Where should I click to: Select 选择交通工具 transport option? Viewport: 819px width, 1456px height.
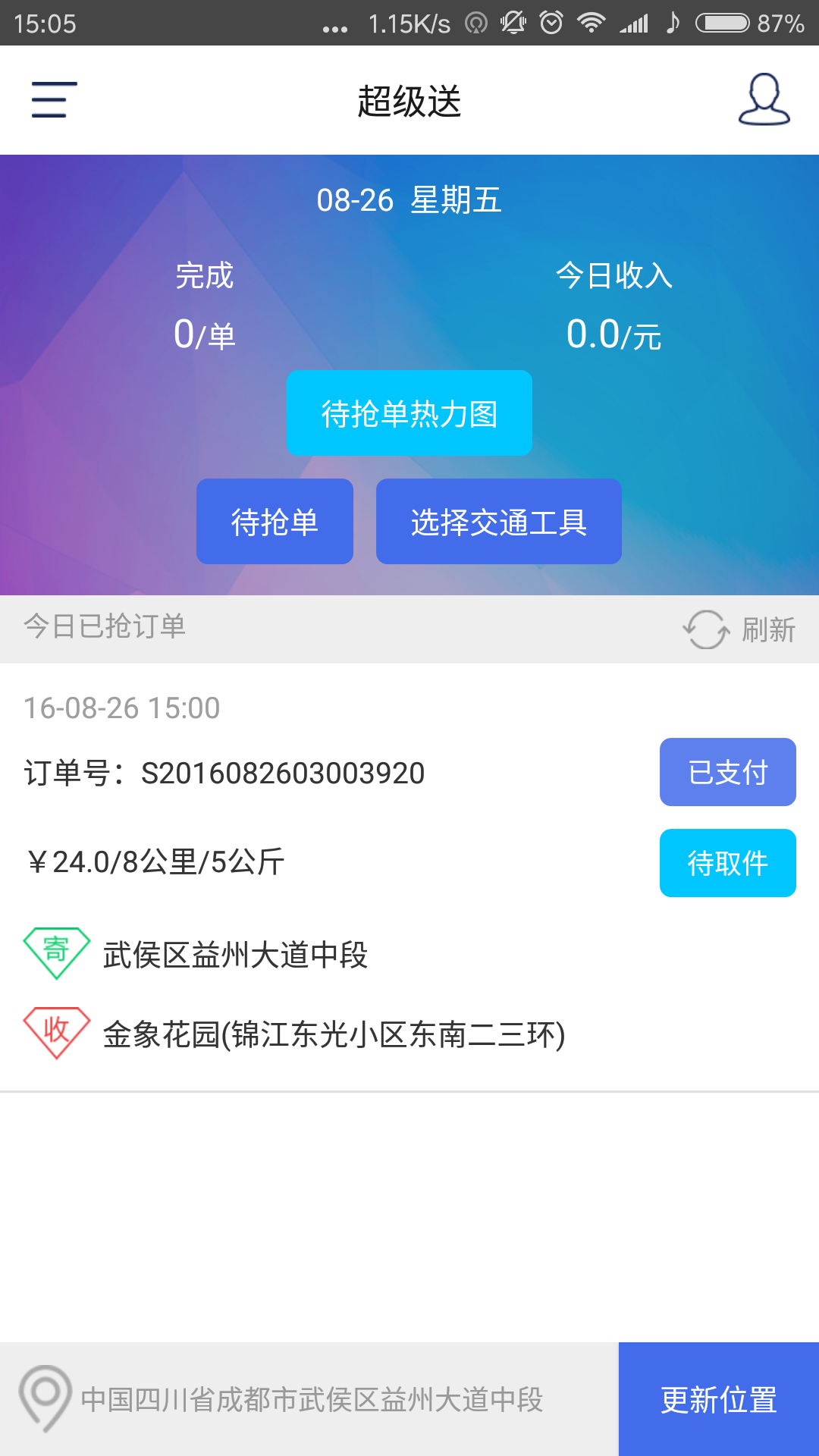point(498,522)
